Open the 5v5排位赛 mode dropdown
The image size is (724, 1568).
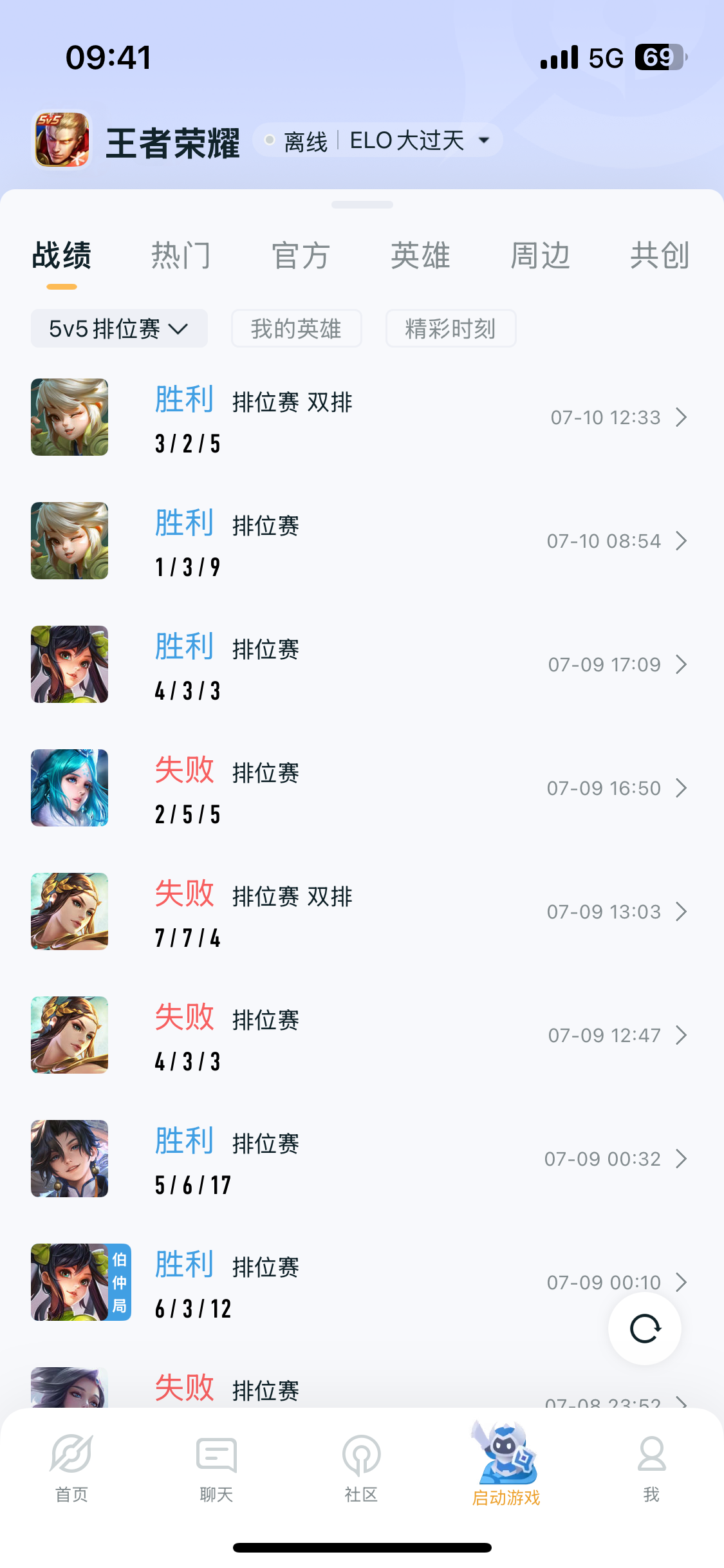[119, 328]
